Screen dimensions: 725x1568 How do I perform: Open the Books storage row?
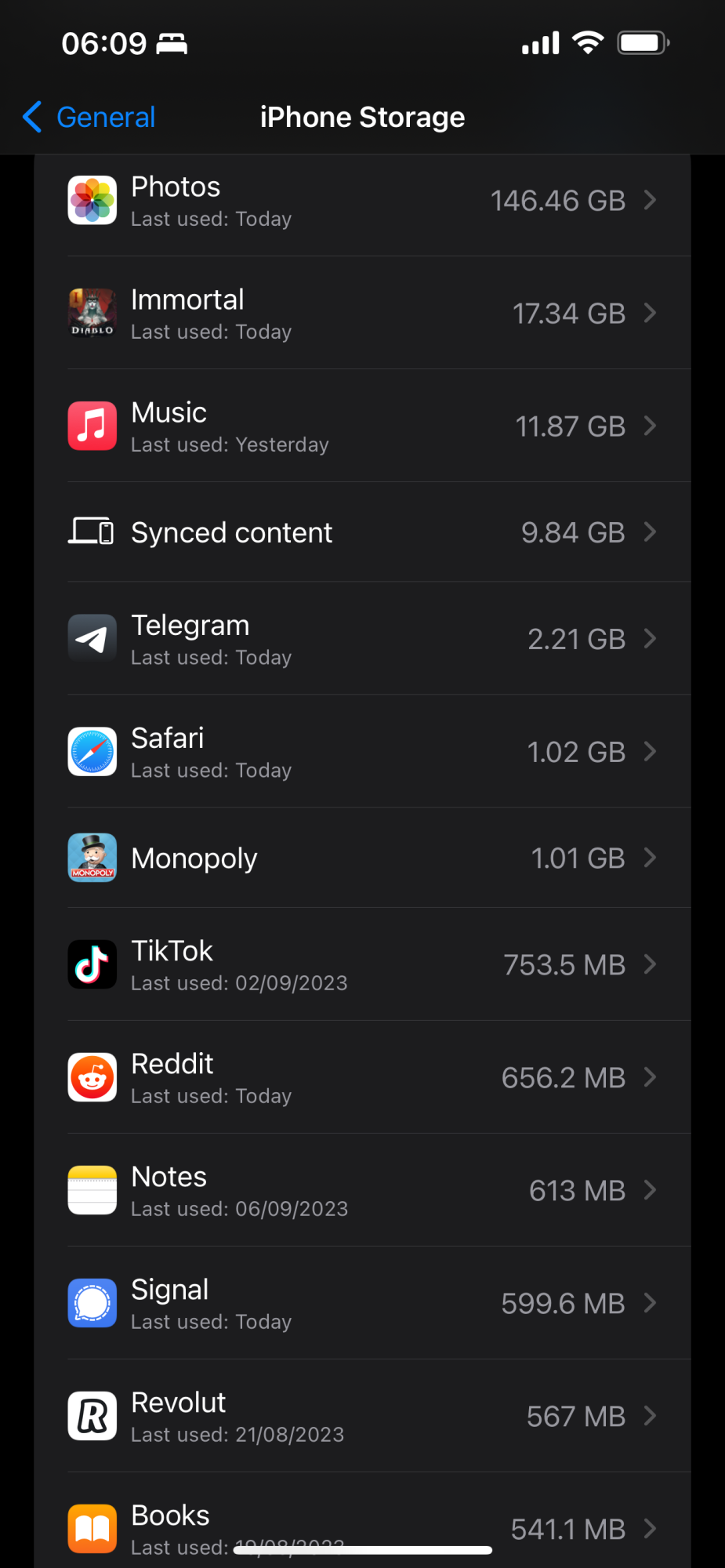[x=362, y=1521]
